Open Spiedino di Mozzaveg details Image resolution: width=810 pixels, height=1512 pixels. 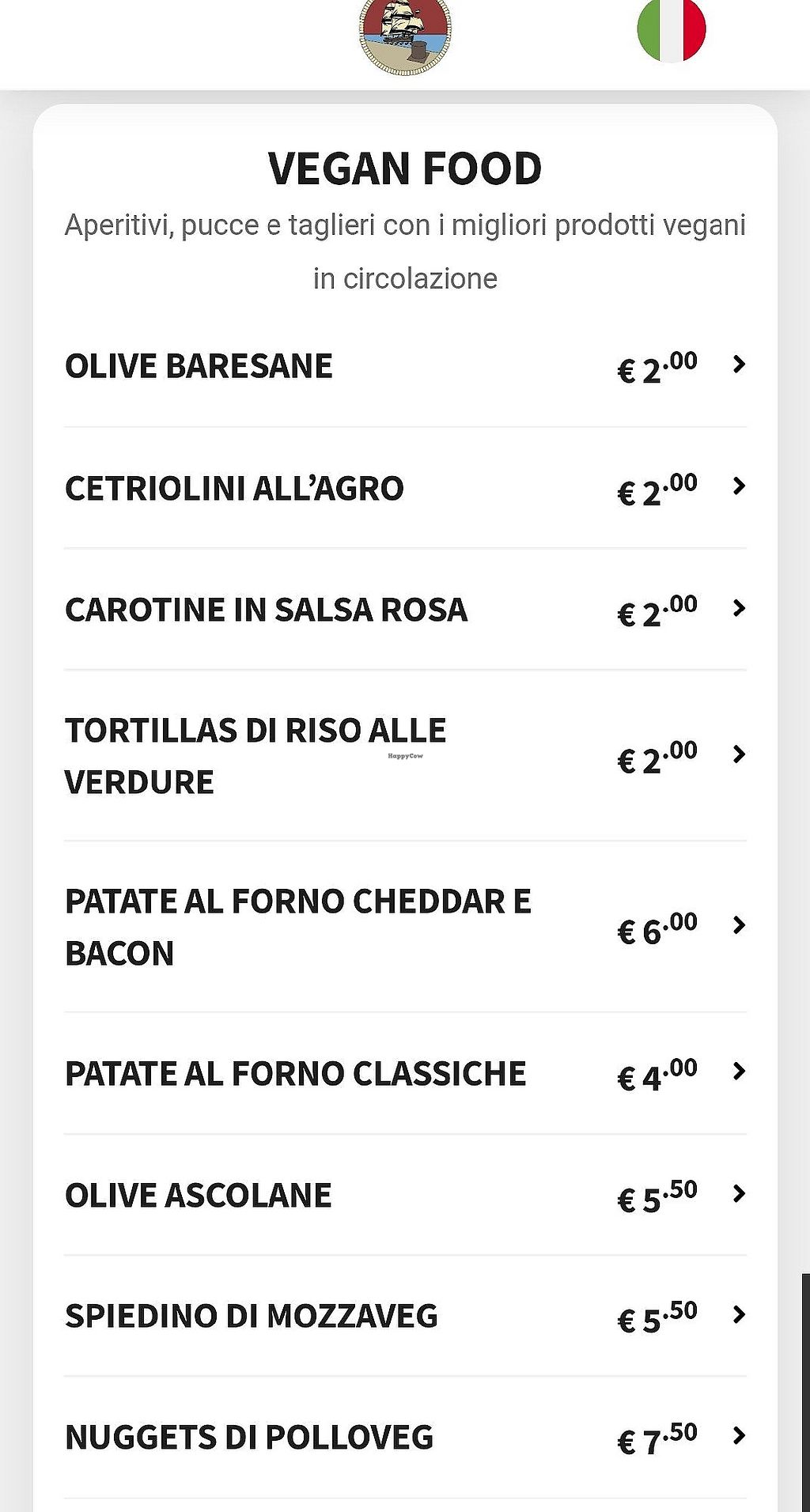pyautogui.click(x=406, y=1316)
